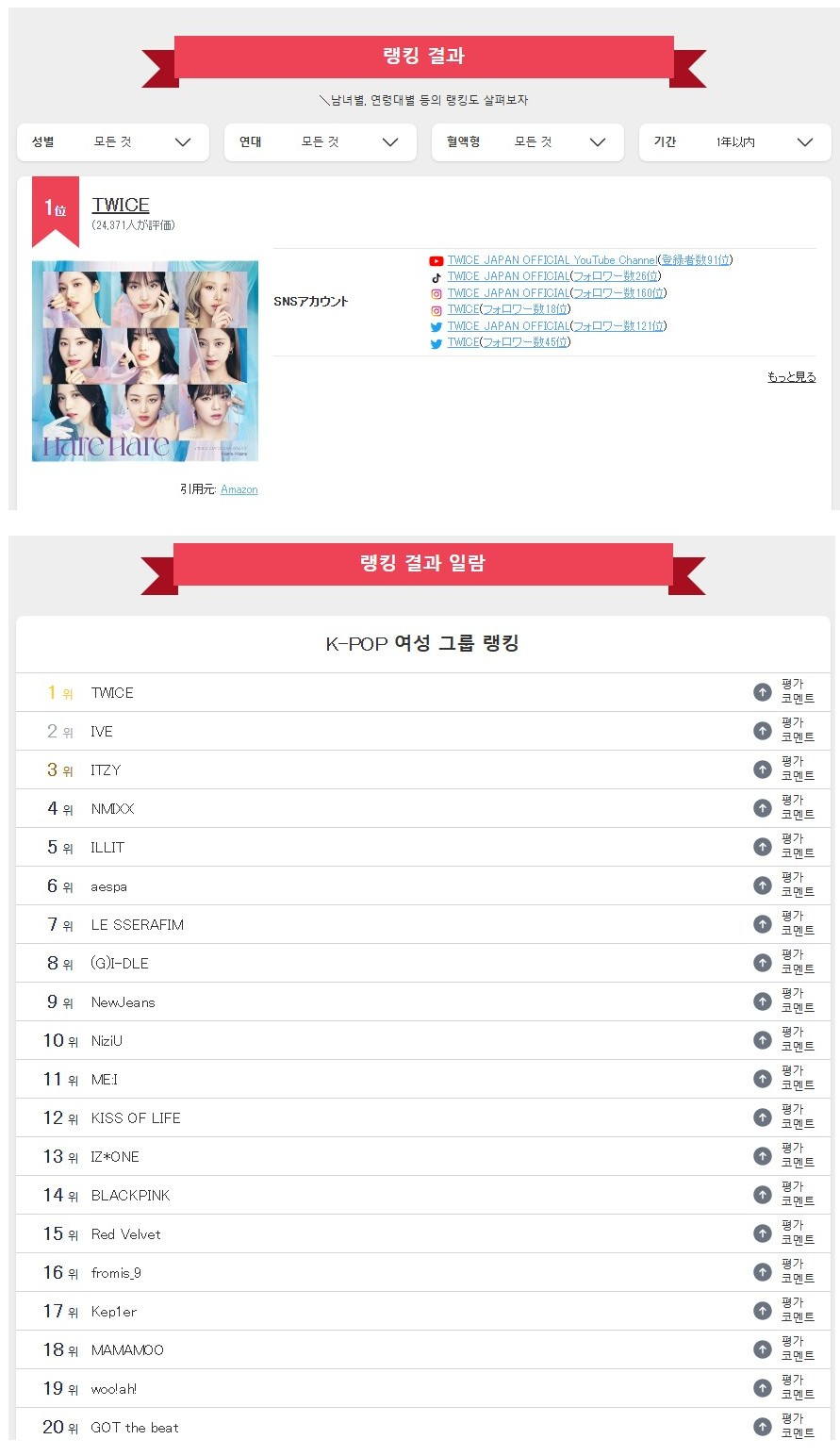Screen dimensions: 840x1456
Task: Tap the arrow icon in BLACKPINK row
Action: coord(763,1195)
